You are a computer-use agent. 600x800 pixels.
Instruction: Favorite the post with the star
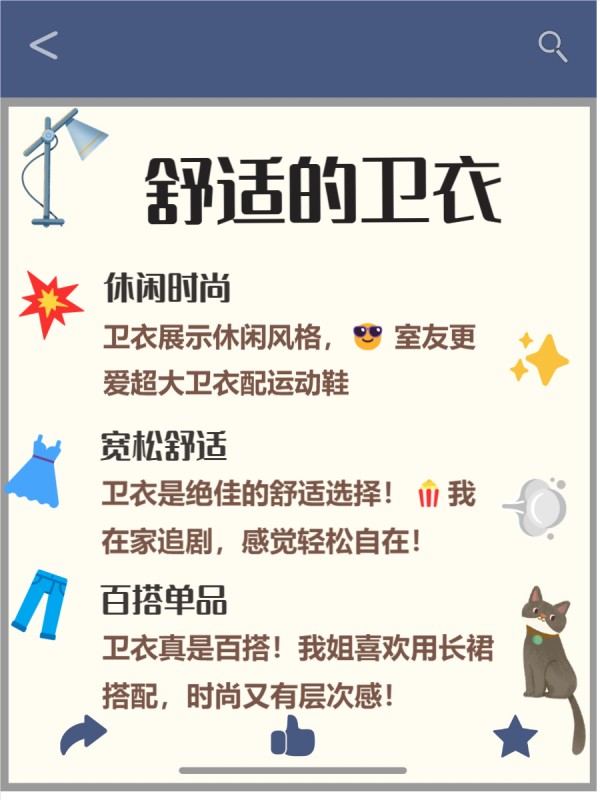pyautogui.click(x=516, y=738)
